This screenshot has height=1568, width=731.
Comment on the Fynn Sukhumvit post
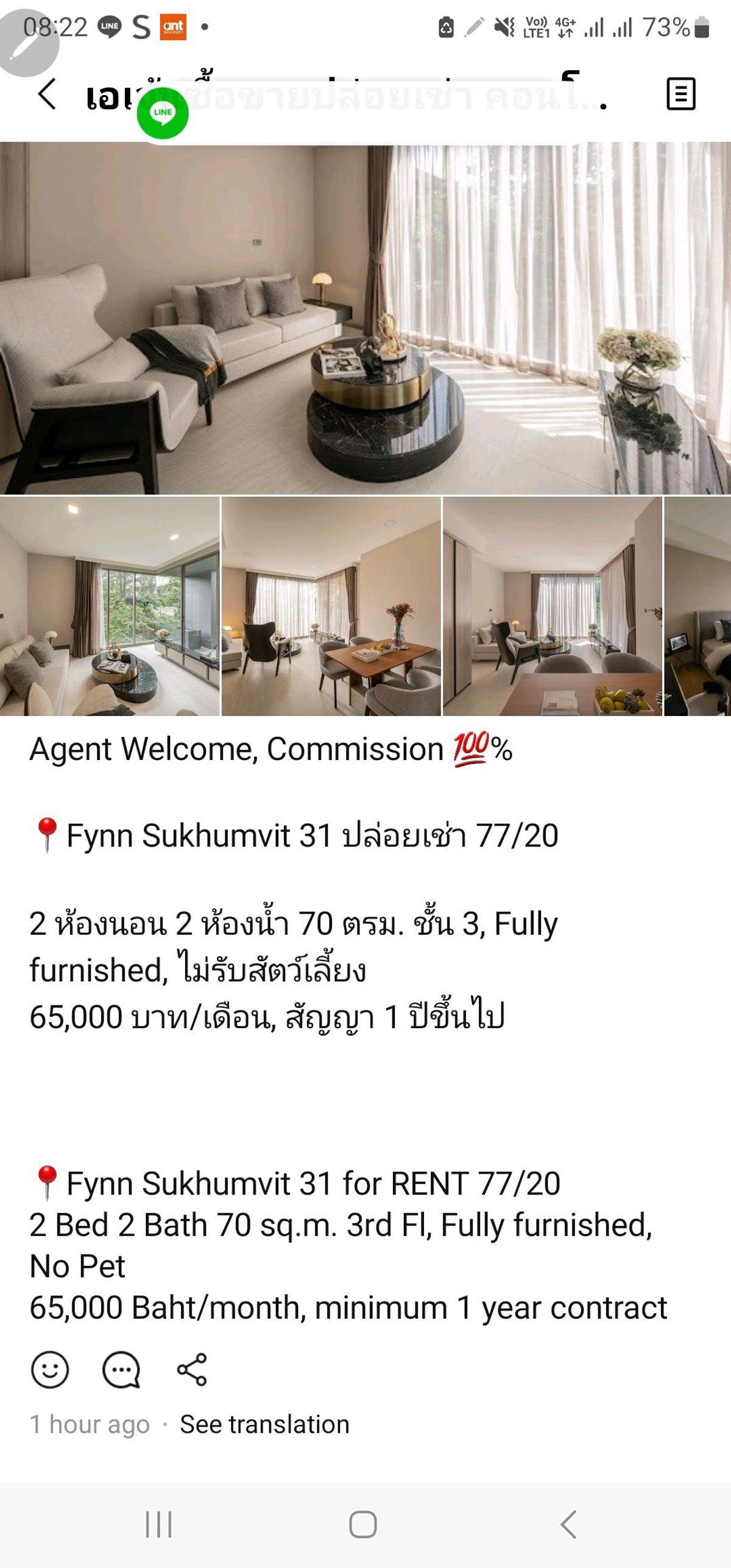pos(121,1371)
